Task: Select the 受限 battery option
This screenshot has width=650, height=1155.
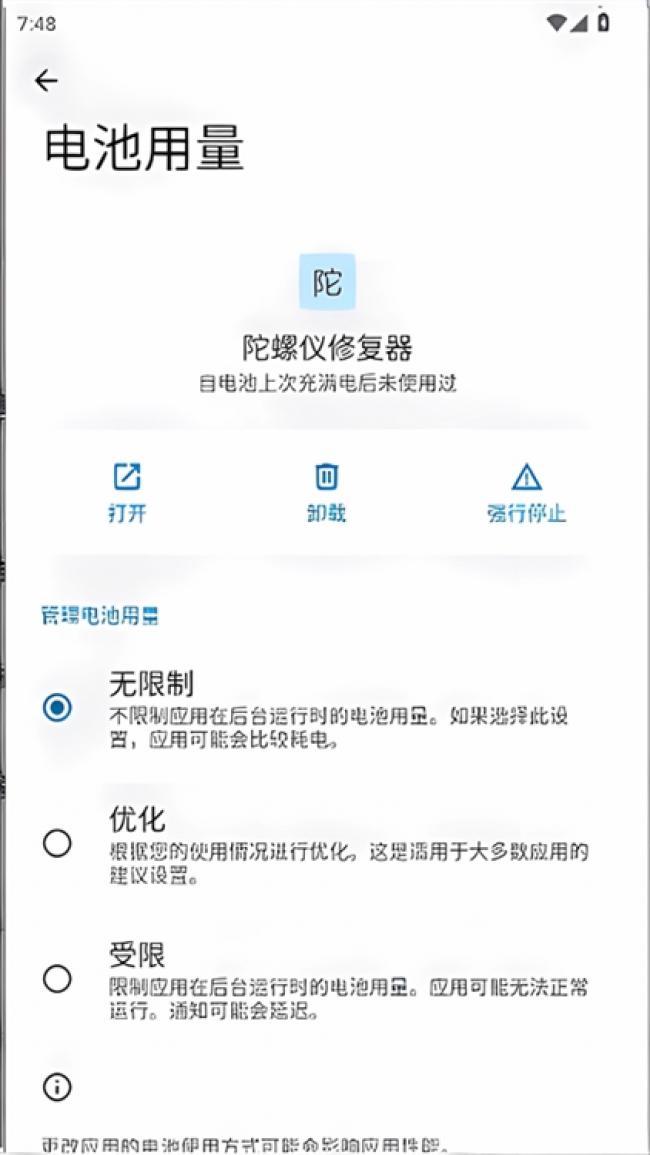Action: tap(58, 978)
